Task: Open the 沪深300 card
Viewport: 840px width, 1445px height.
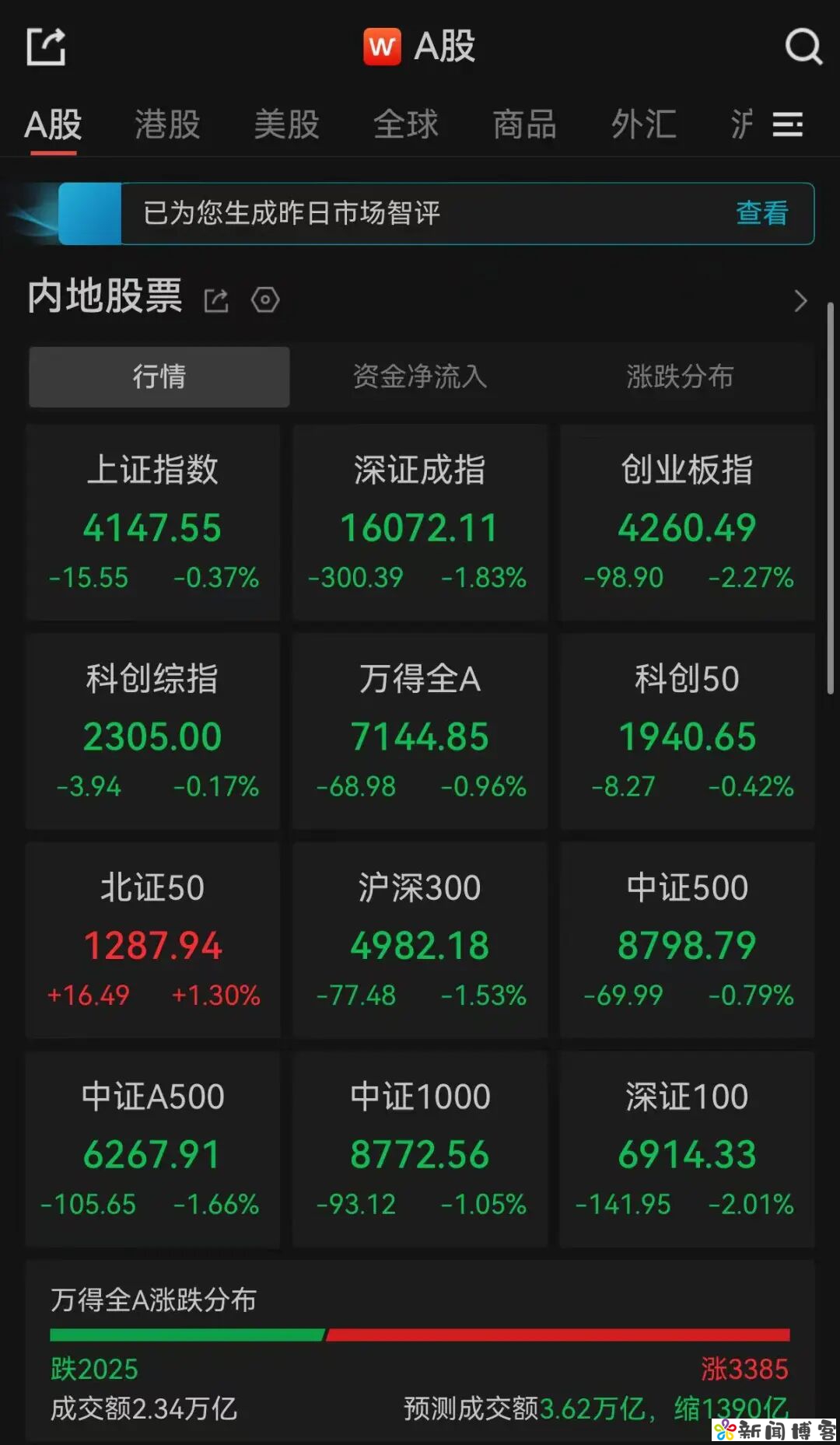Action: 420,939
